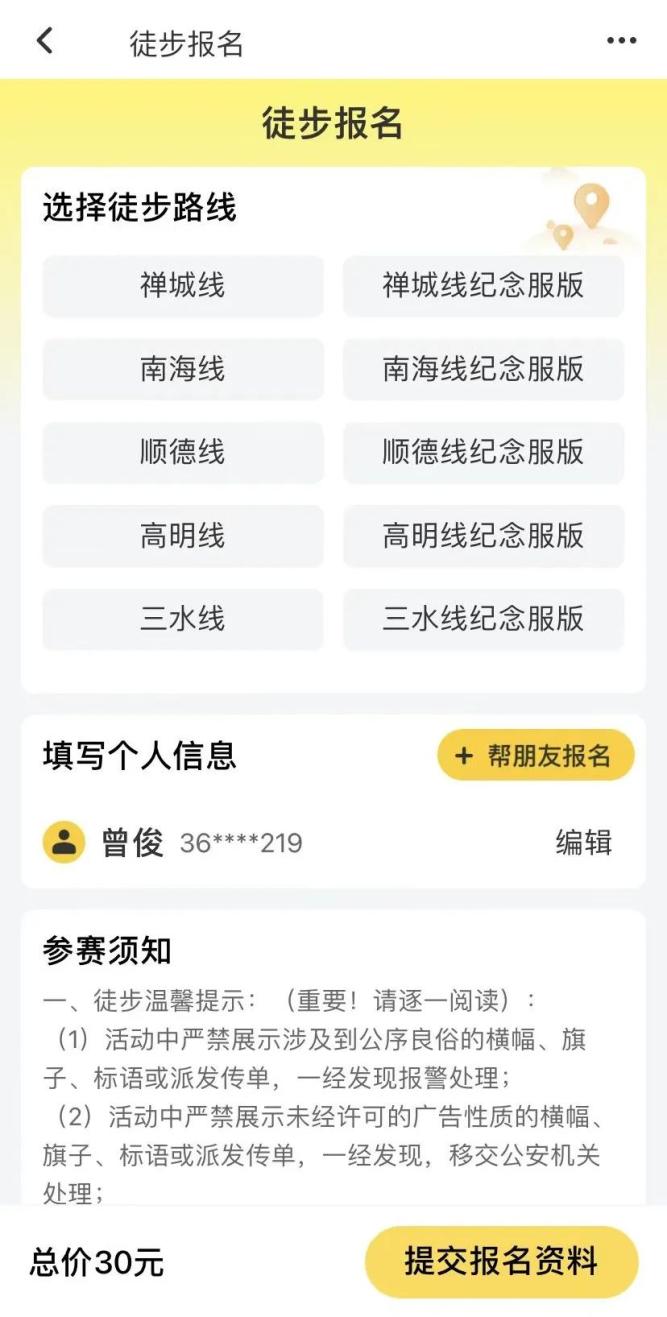Select the 南海线 route
Viewport: 667px width, 1317px height.
pyautogui.click(x=183, y=369)
